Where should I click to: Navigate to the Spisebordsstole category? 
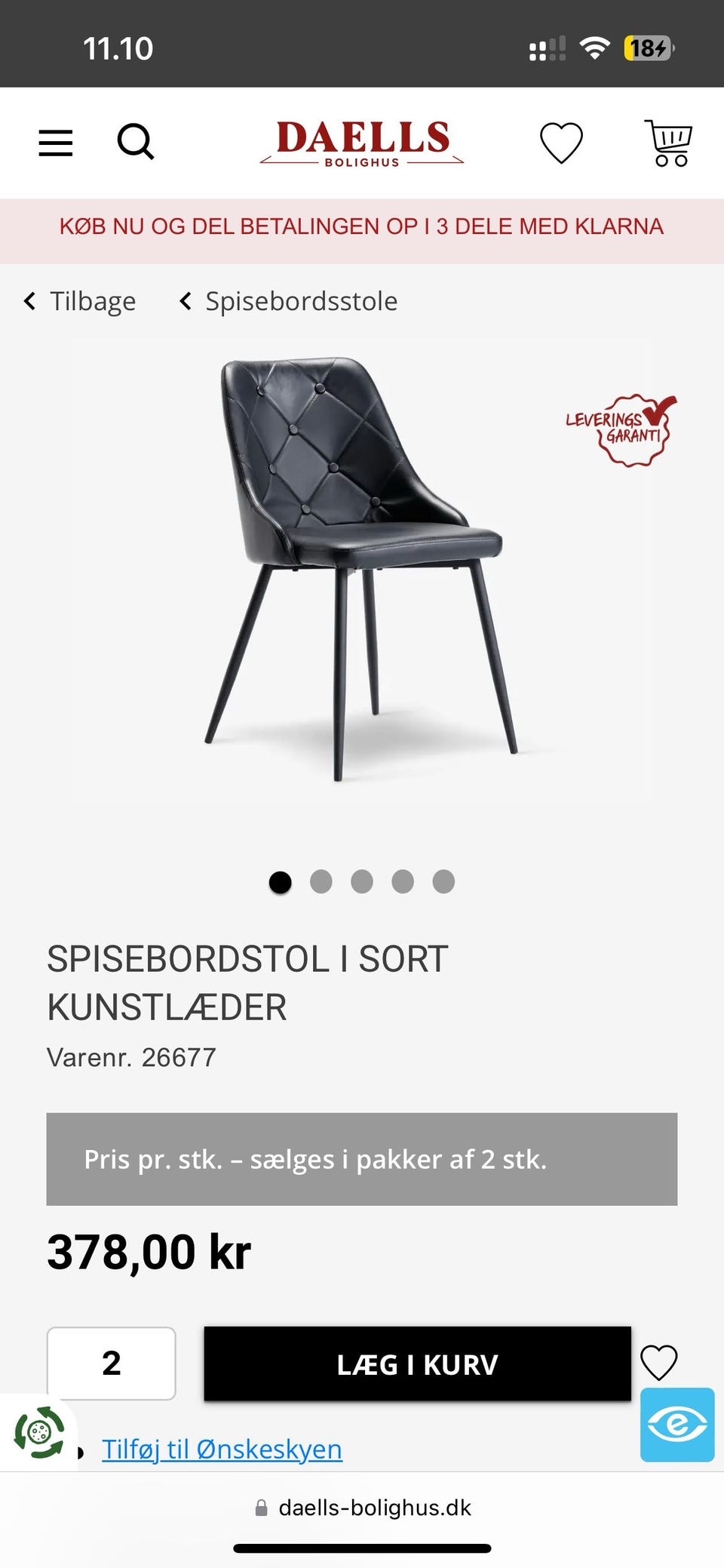tap(299, 300)
